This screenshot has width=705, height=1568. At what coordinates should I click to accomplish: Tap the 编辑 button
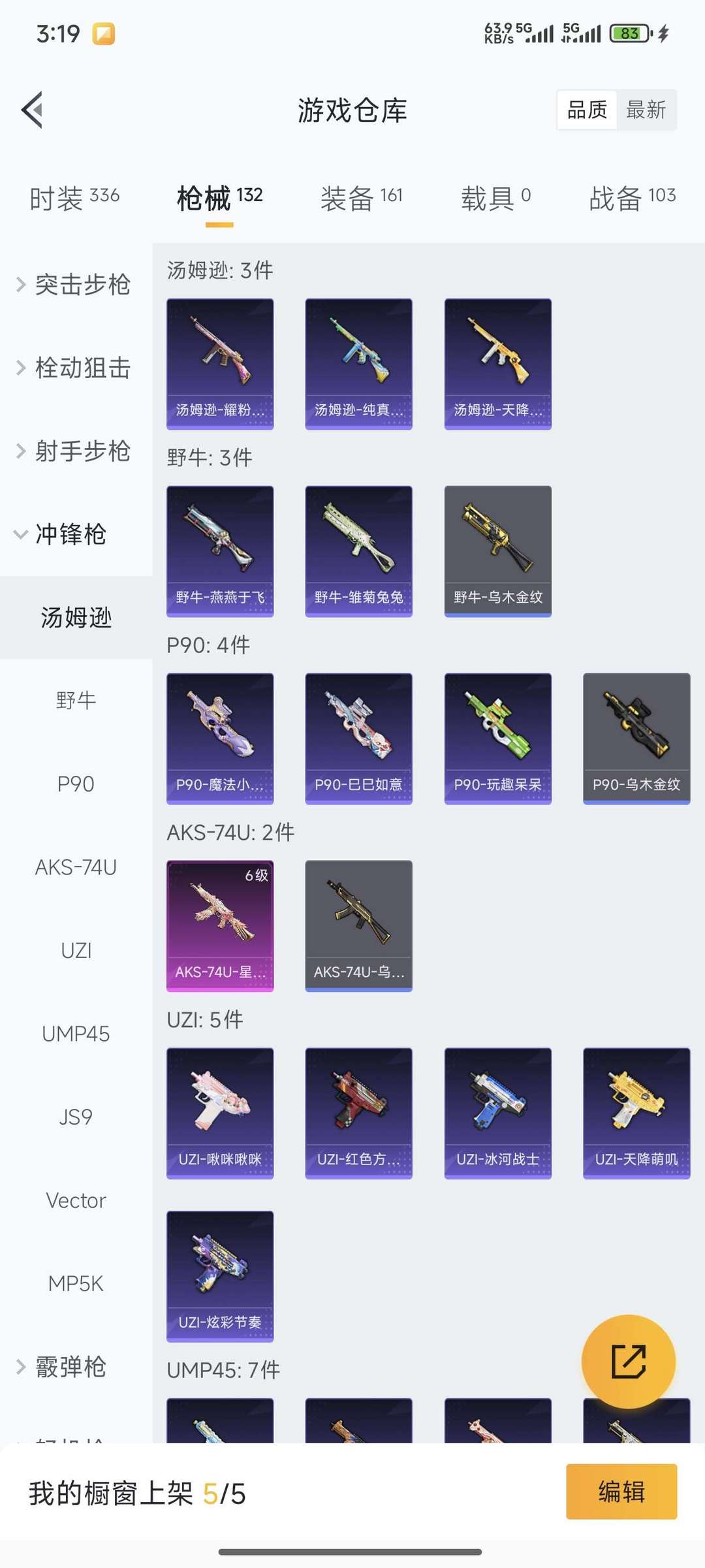(x=621, y=1492)
